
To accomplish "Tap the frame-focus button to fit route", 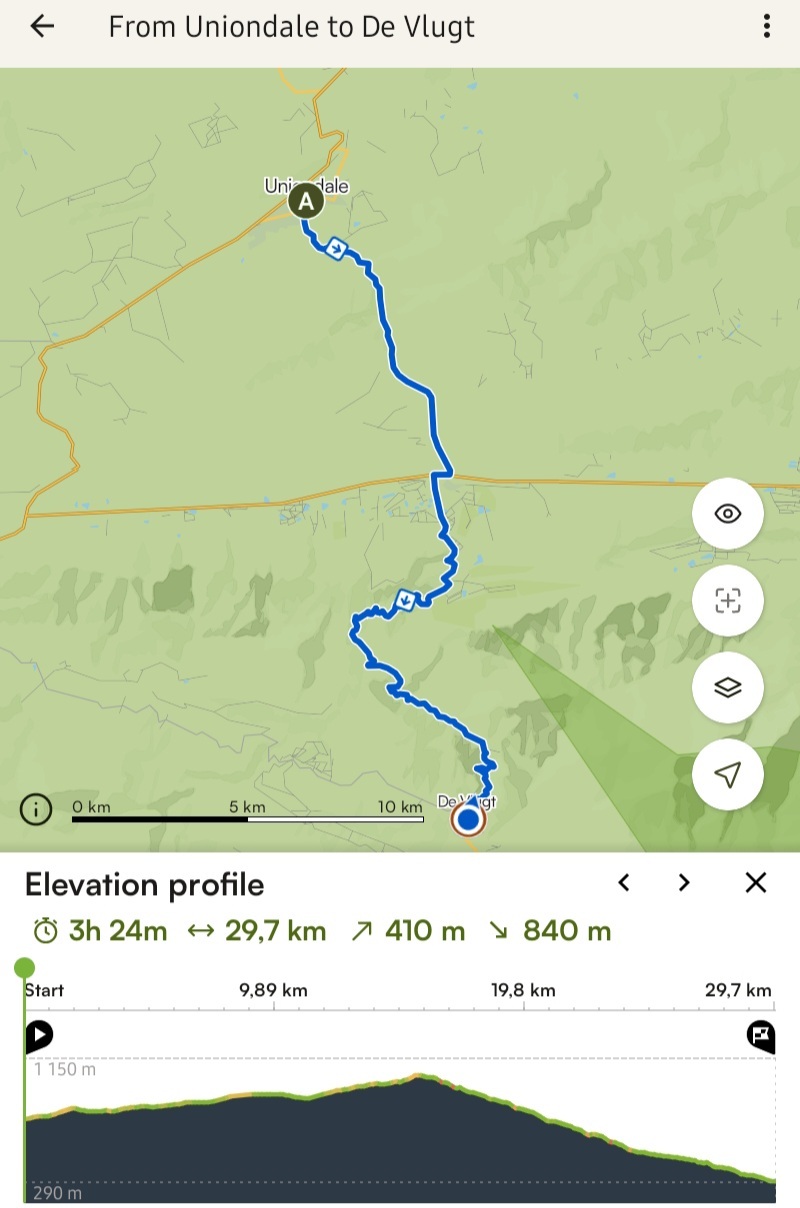I will (x=728, y=601).
